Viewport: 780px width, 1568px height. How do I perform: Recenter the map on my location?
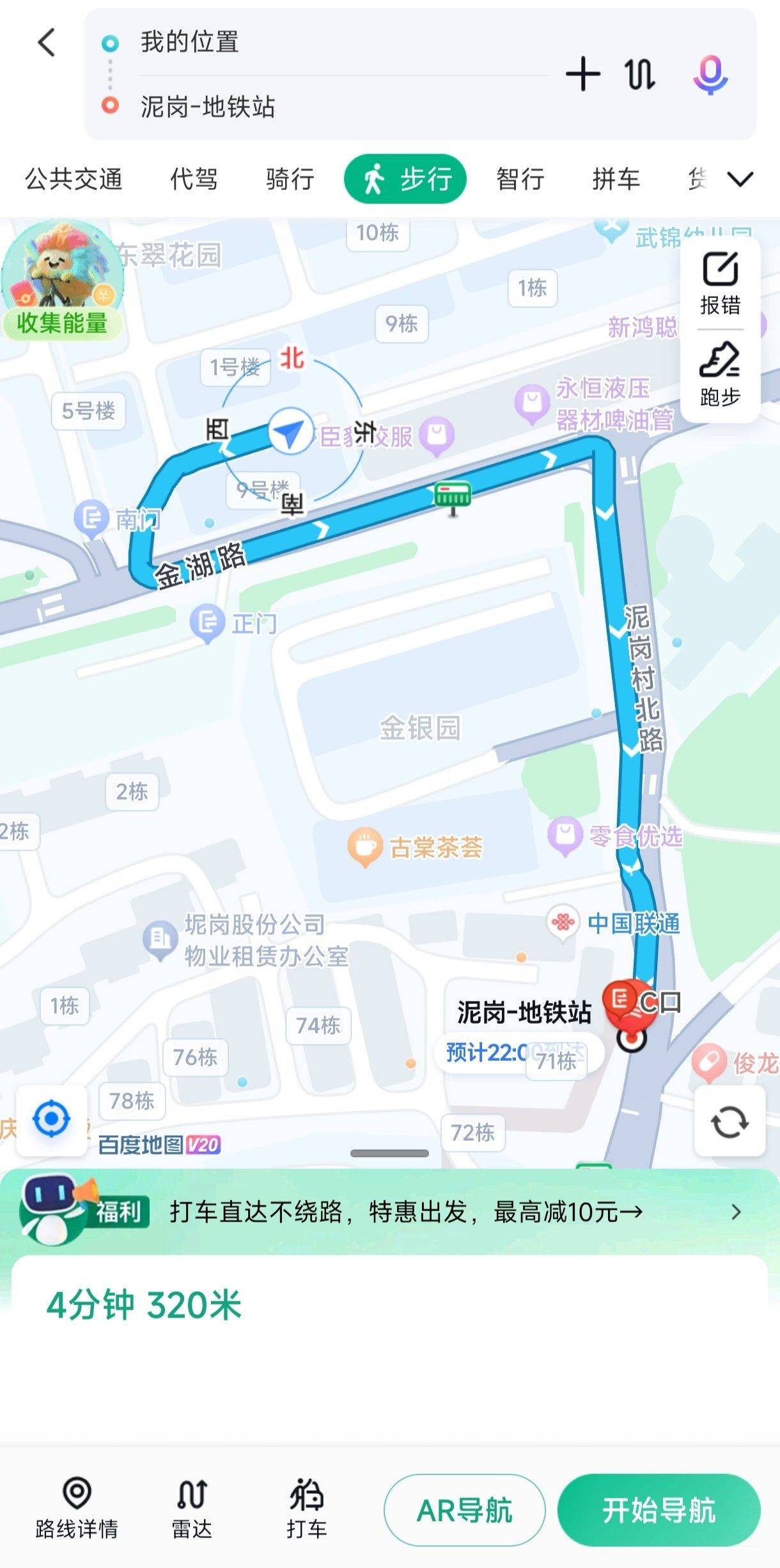coord(51,1119)
